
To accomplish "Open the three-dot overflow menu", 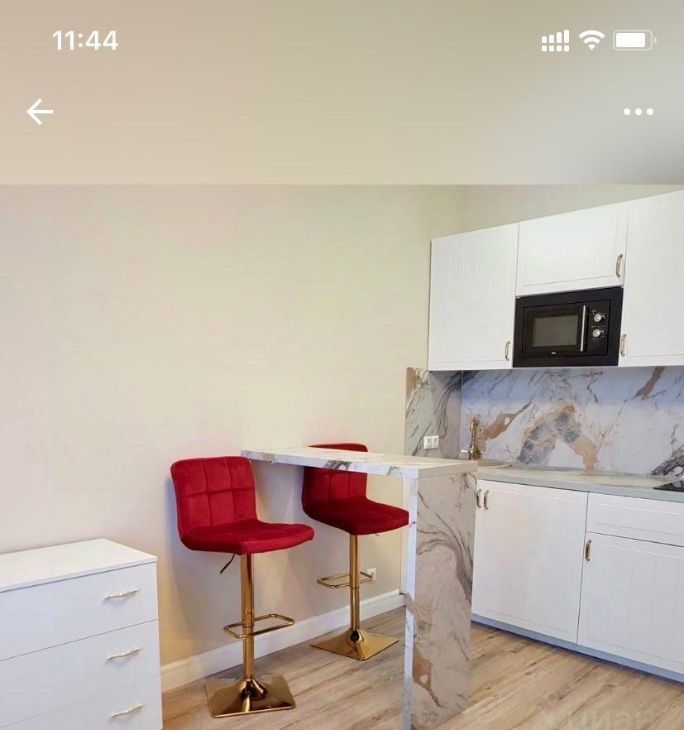I will (638, 112).
